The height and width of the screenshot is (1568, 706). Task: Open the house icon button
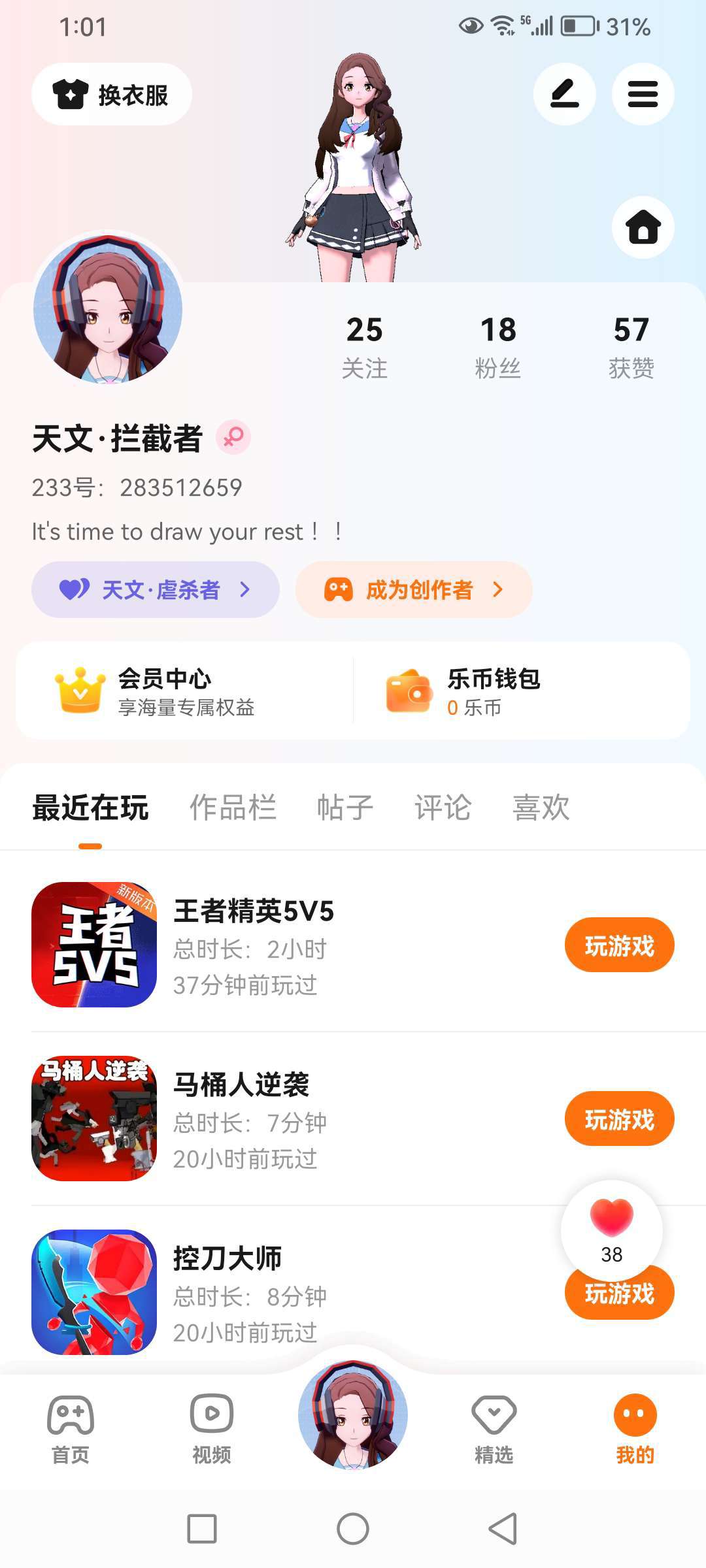[x=643, y=227]
